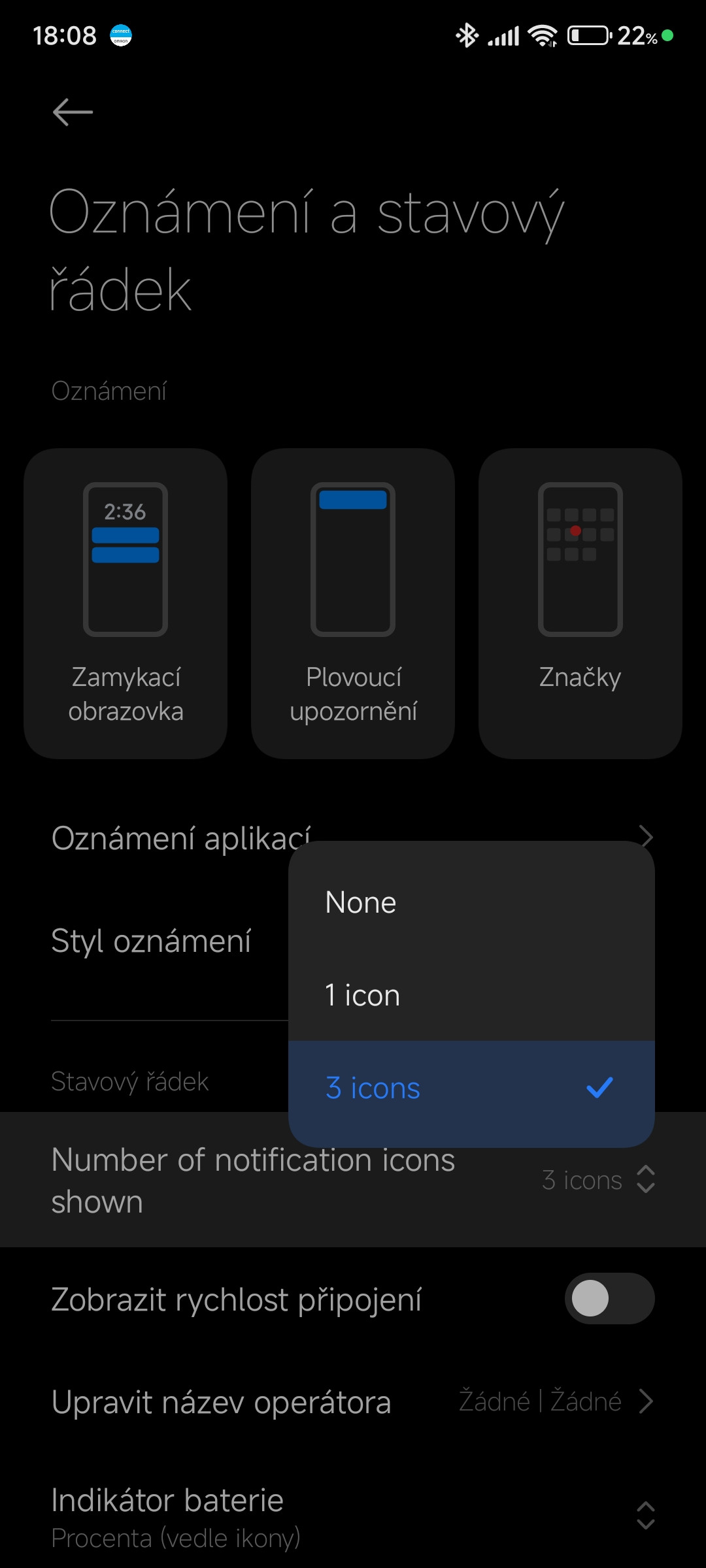Go back with the arrow icon

pos(73,112)
